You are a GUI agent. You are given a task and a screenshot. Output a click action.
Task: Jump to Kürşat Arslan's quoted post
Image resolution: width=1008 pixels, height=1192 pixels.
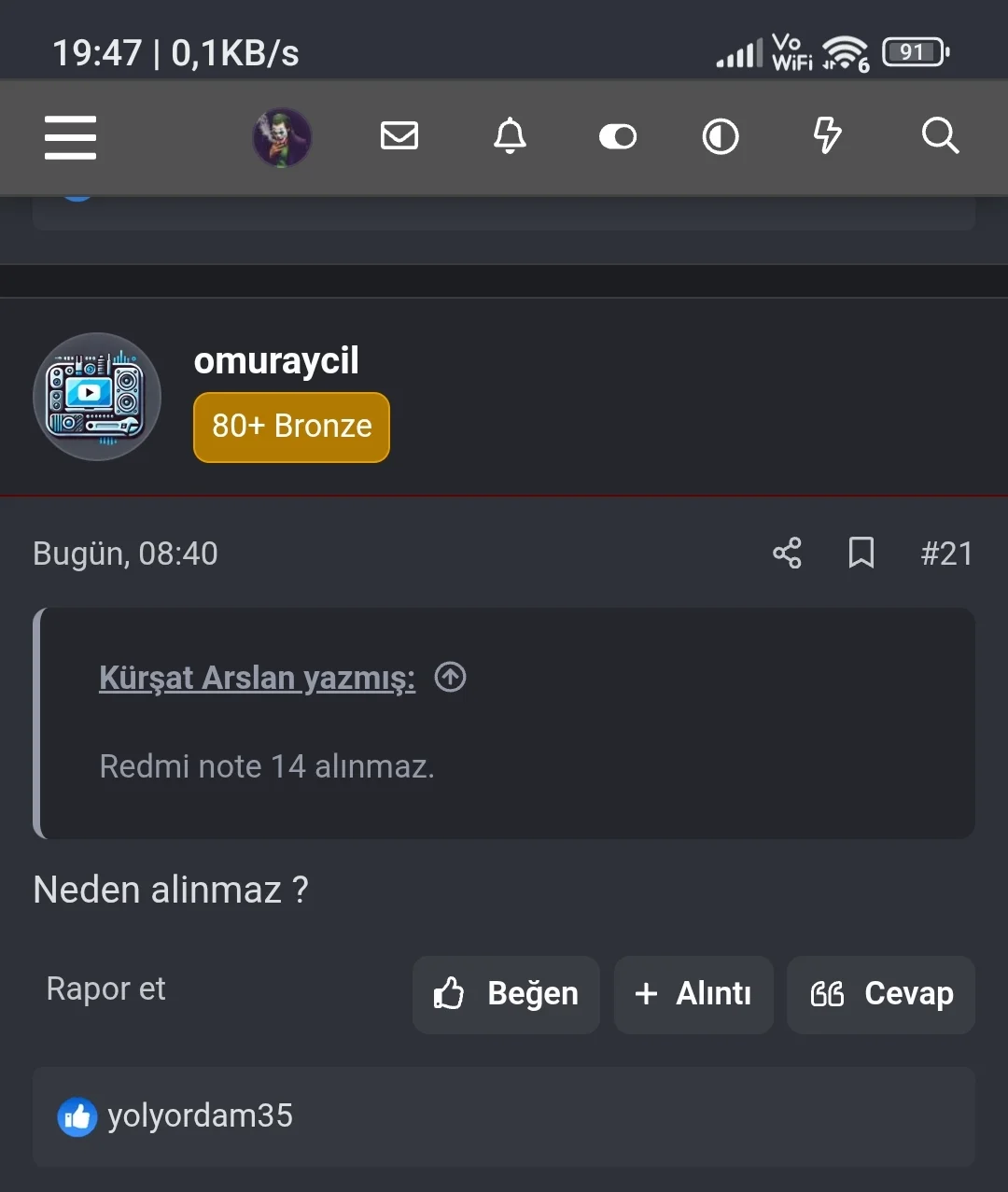pos(450,677)
